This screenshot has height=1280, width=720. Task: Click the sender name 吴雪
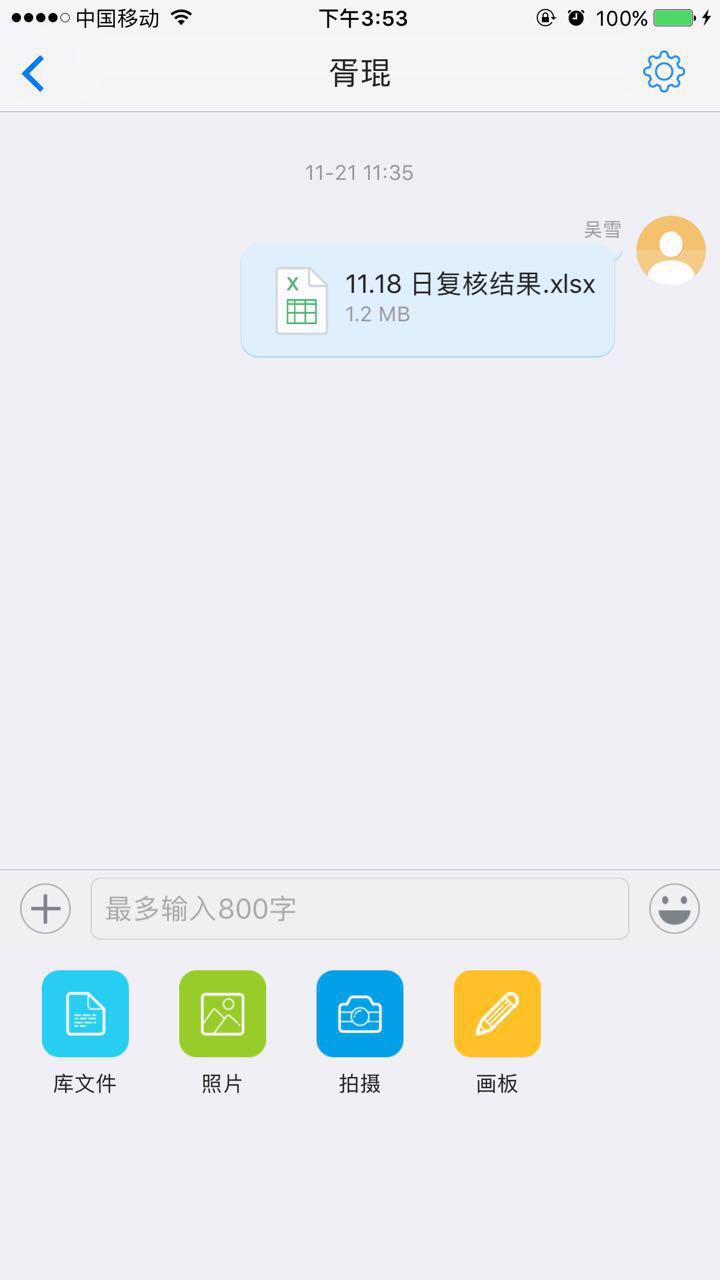pos(603,228)
